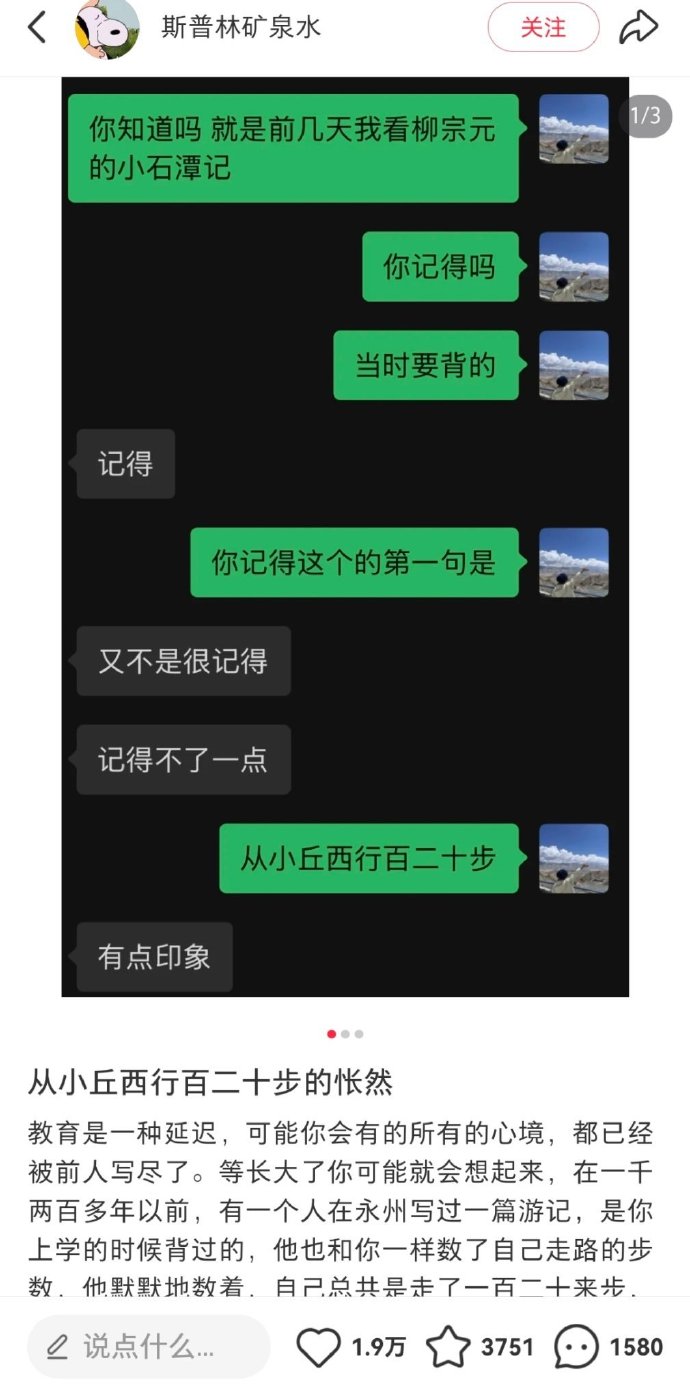Share this post
690x1396 pixels.
click(639, 28)
